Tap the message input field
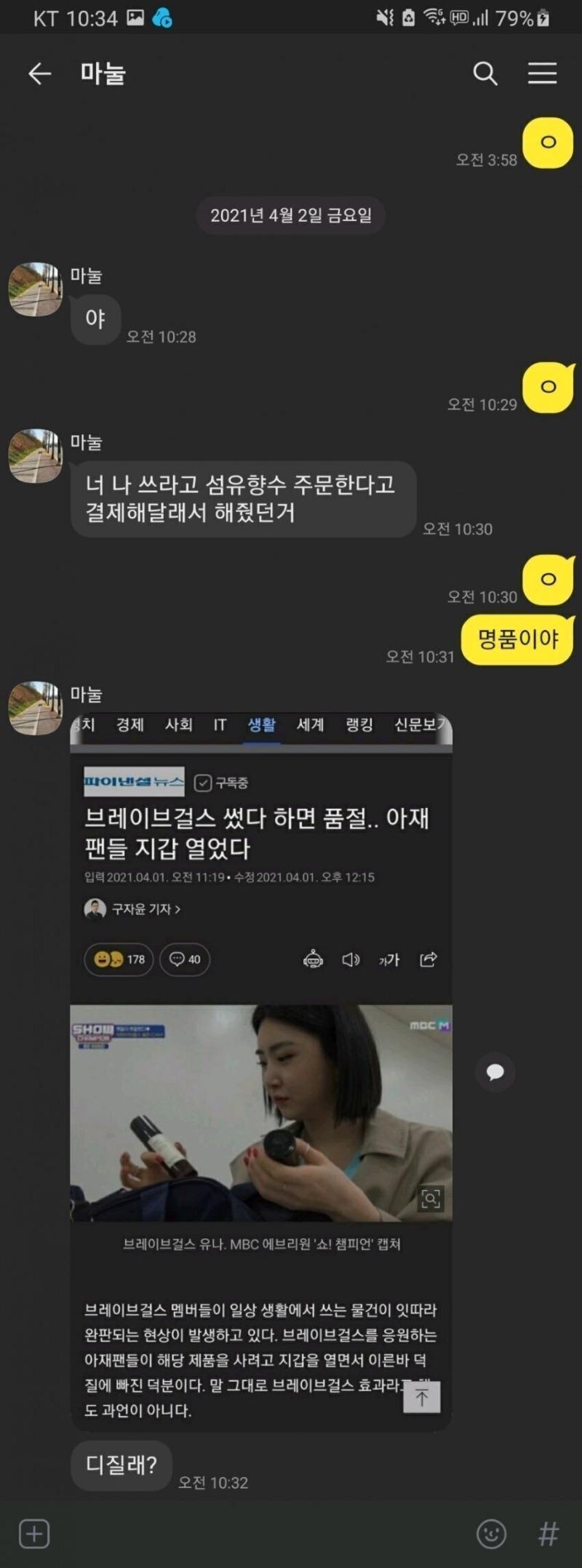Image resolution: width=582 pixels, height=1568 pixels. pyautogui.click(x=255, y=1534)
